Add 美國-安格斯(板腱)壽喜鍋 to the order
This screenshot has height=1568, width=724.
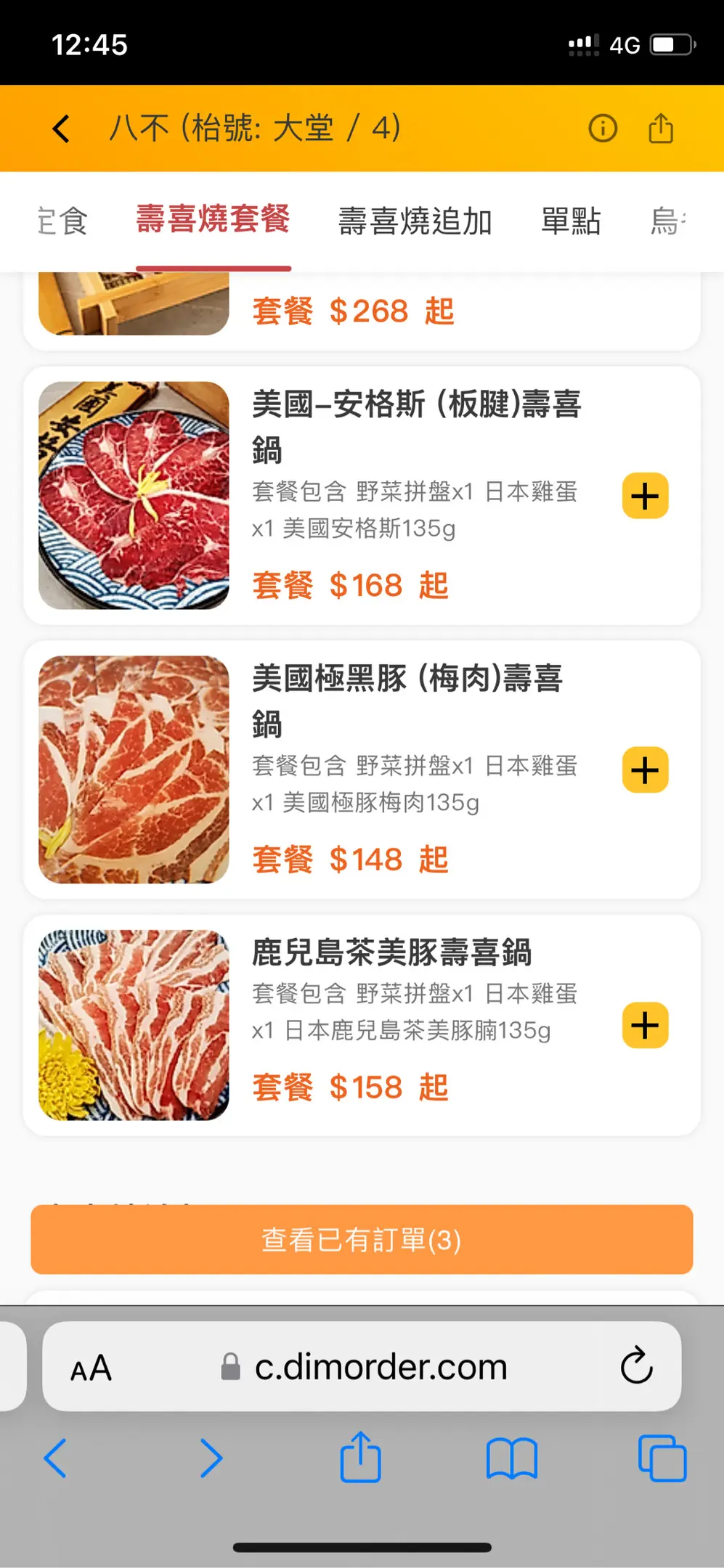click(645, 496)
